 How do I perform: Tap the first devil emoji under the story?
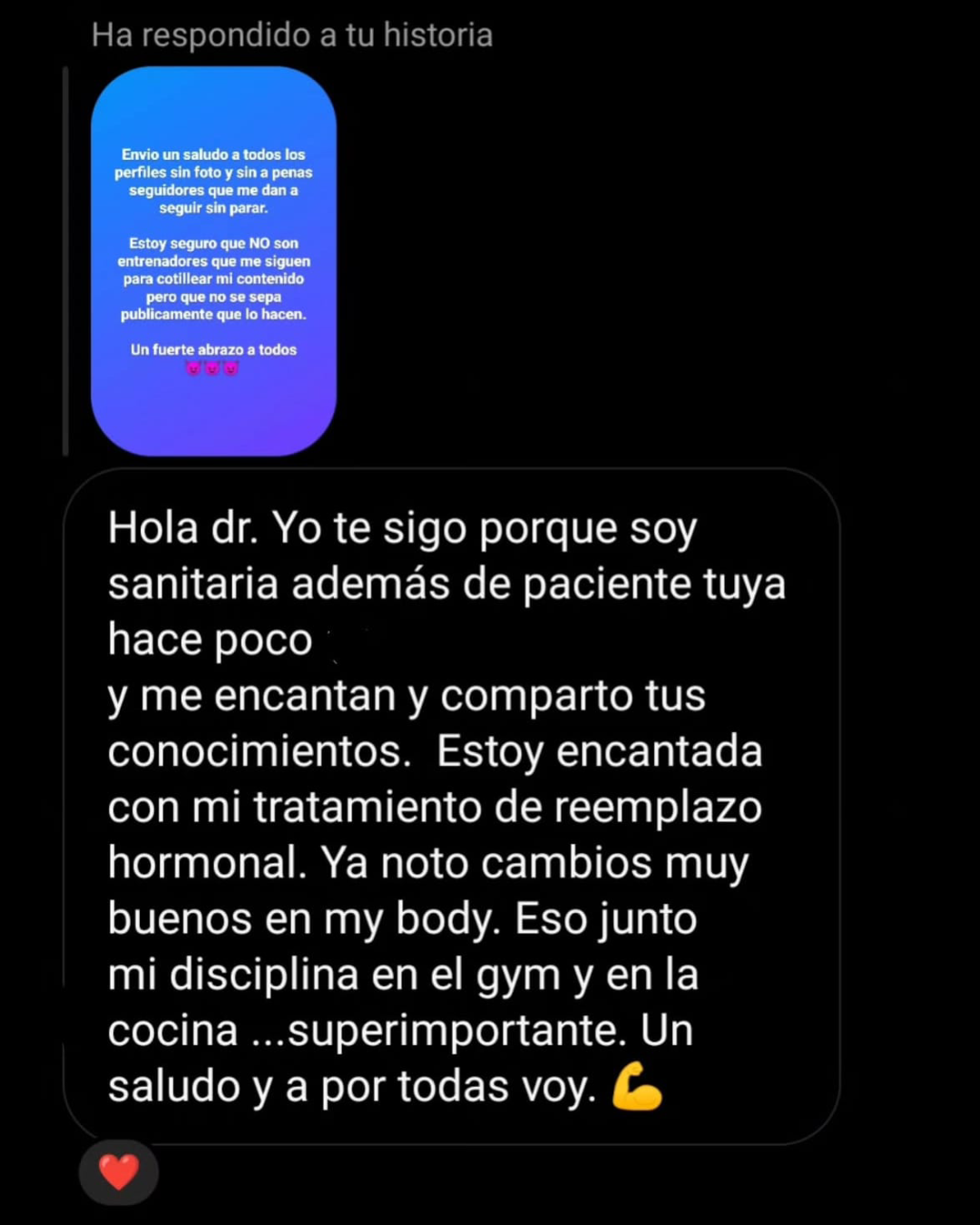(195, 368)
